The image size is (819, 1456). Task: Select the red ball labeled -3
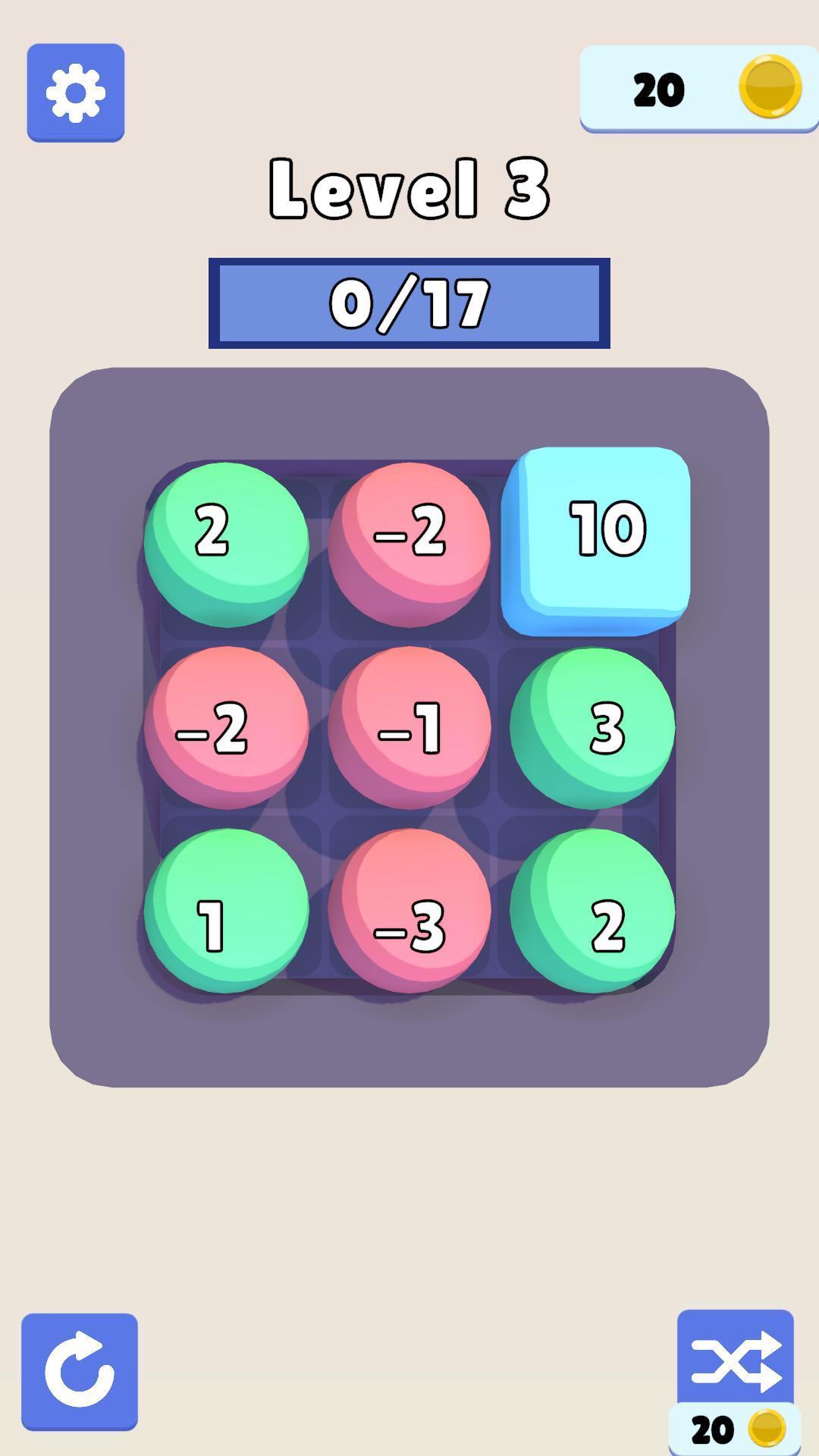tap(409, 910)
